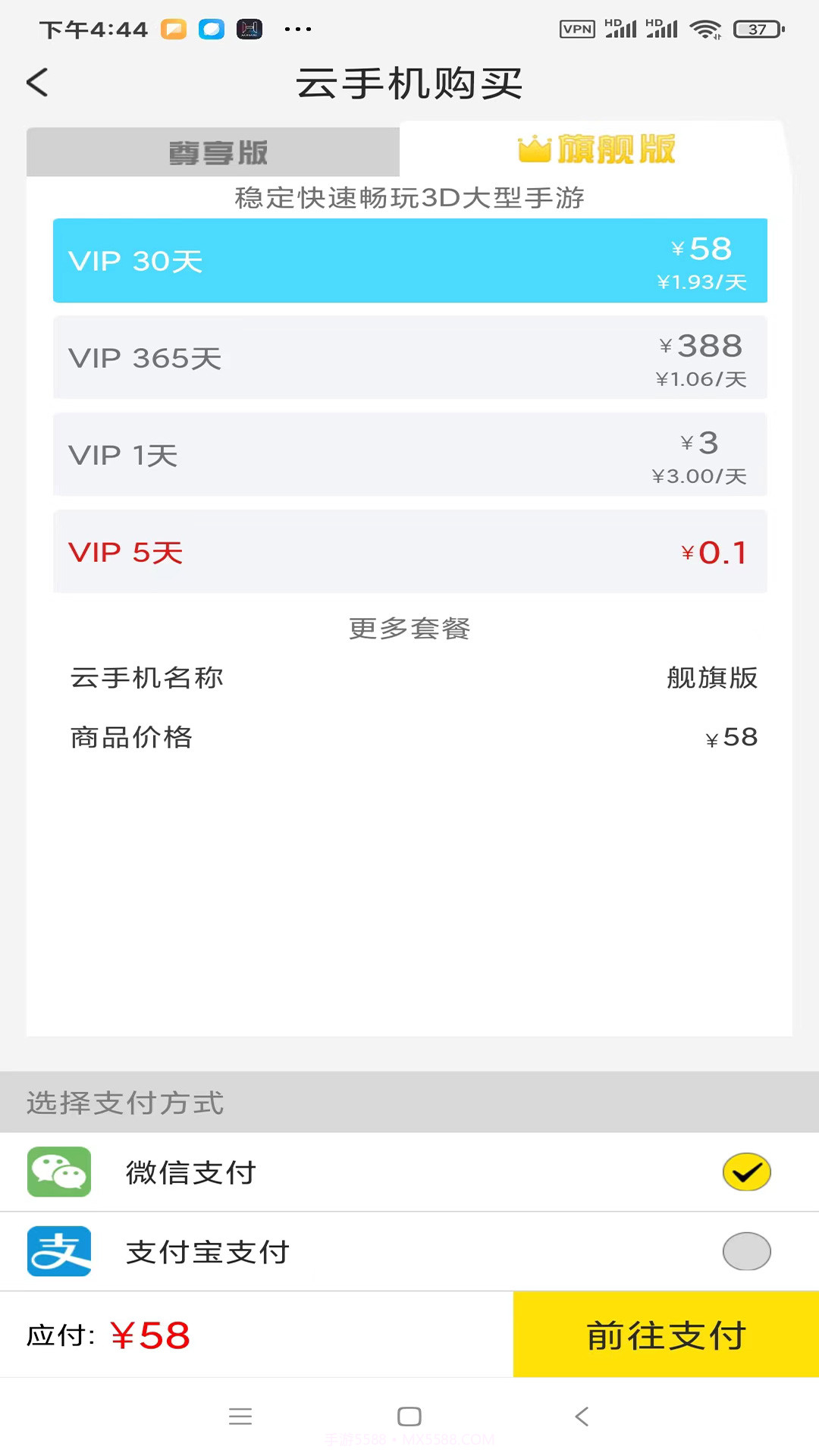
Task: Tap the back arrow on 云手机购买 page
Action: [x=37, y=82]
